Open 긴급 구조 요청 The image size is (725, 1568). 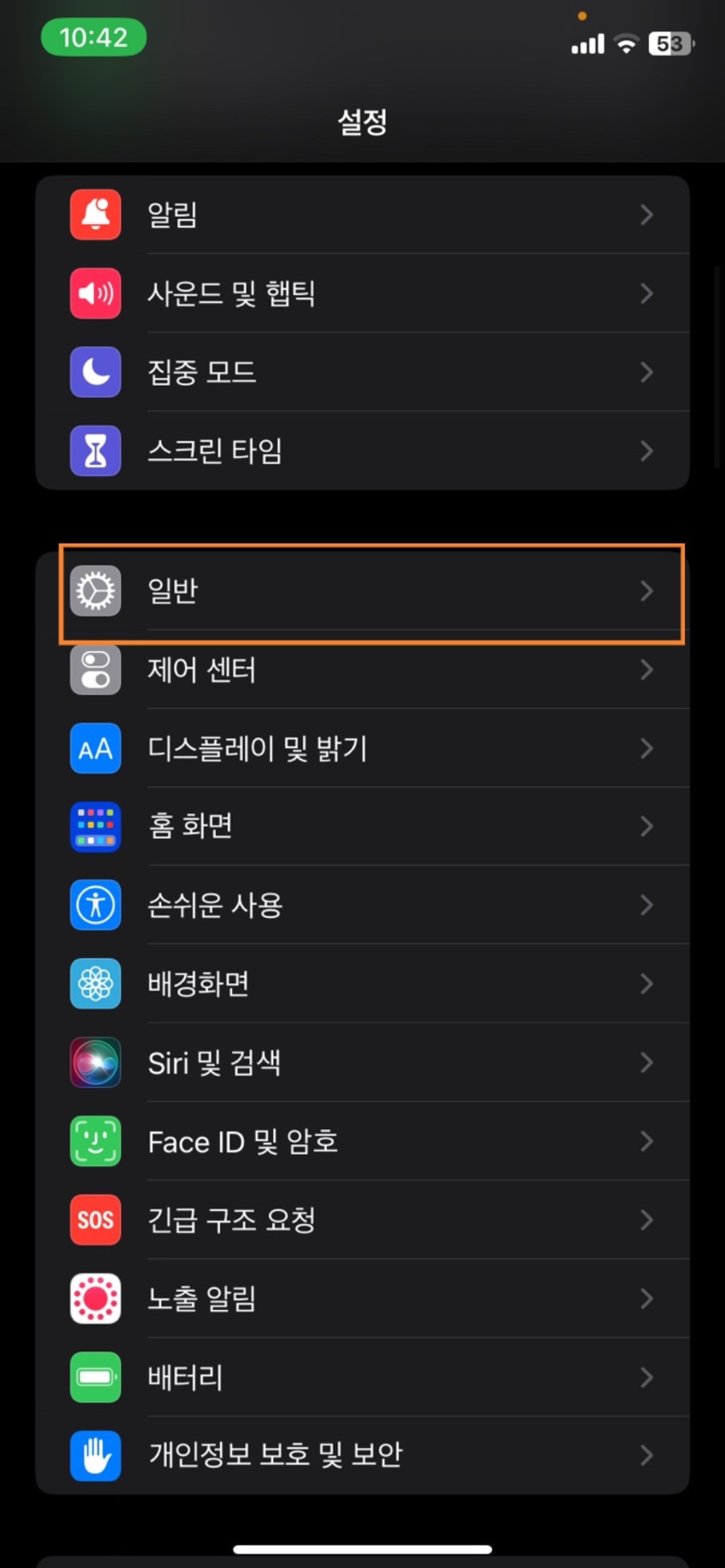pyautogui.click(x=362, y=1220)
